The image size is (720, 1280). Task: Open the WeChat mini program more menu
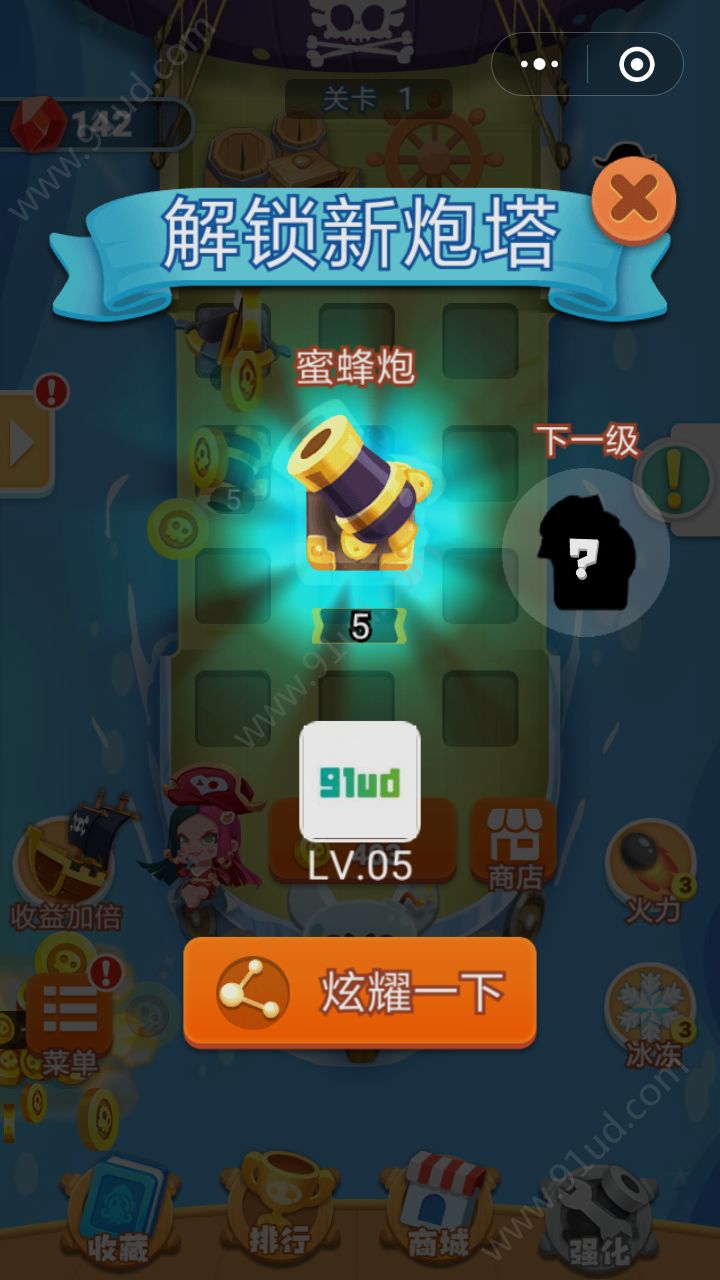(x=540, y=65)
